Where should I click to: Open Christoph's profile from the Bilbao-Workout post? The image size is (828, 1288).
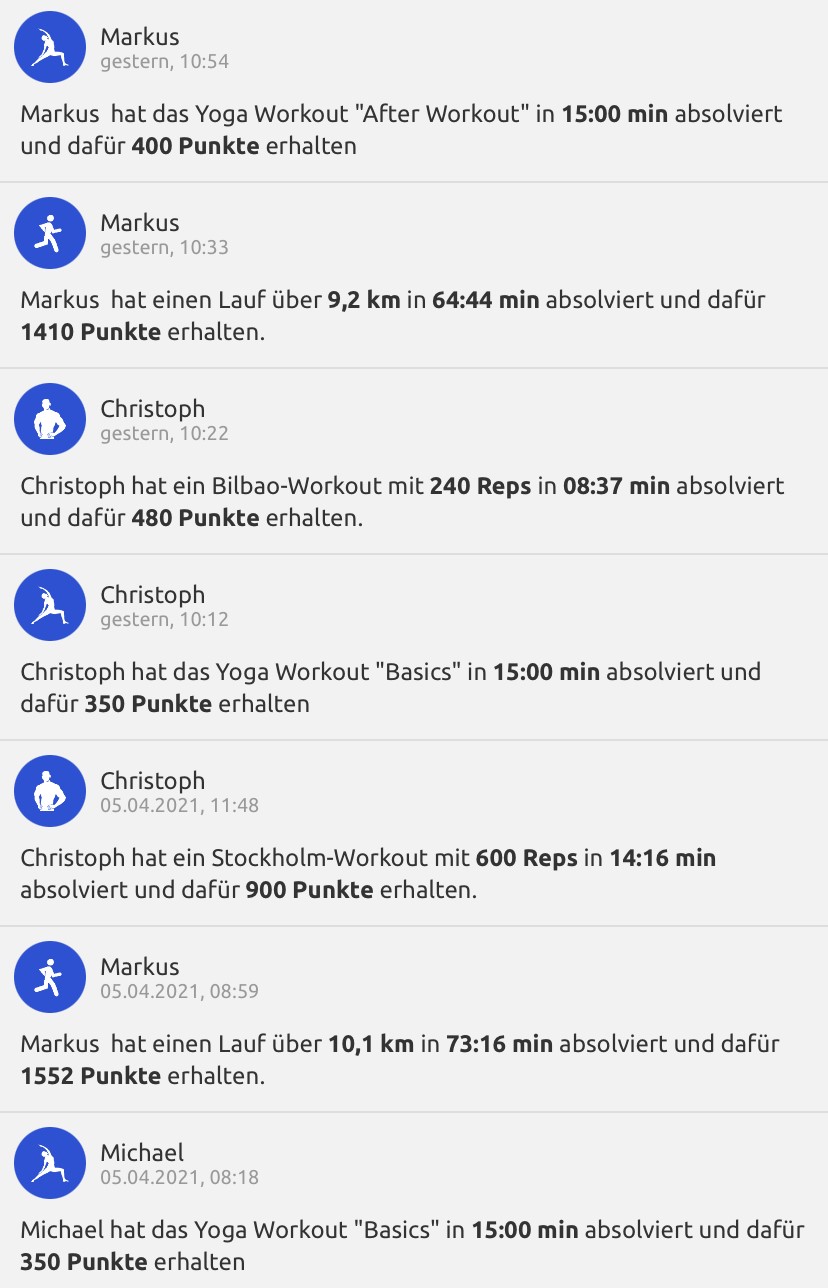151,408
